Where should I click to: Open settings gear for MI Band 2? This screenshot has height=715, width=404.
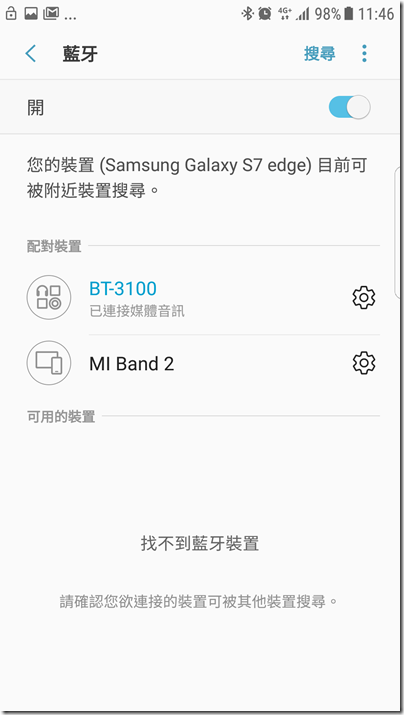[x=363, y=363]
